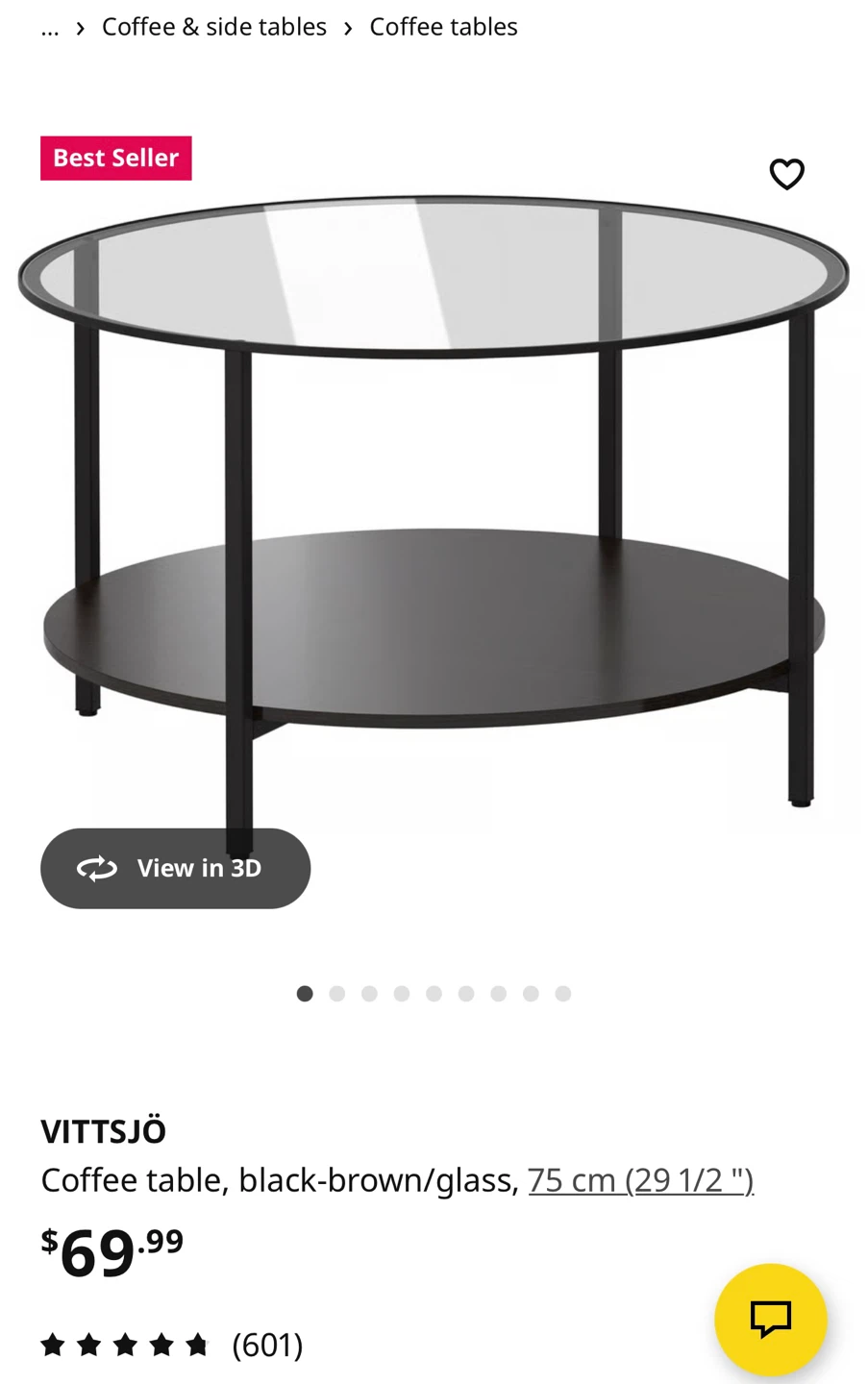Expand the collapsed breadcrumb ellipsis
The width and height of the screenshot is (868, 1384).
tap(50, 27)
